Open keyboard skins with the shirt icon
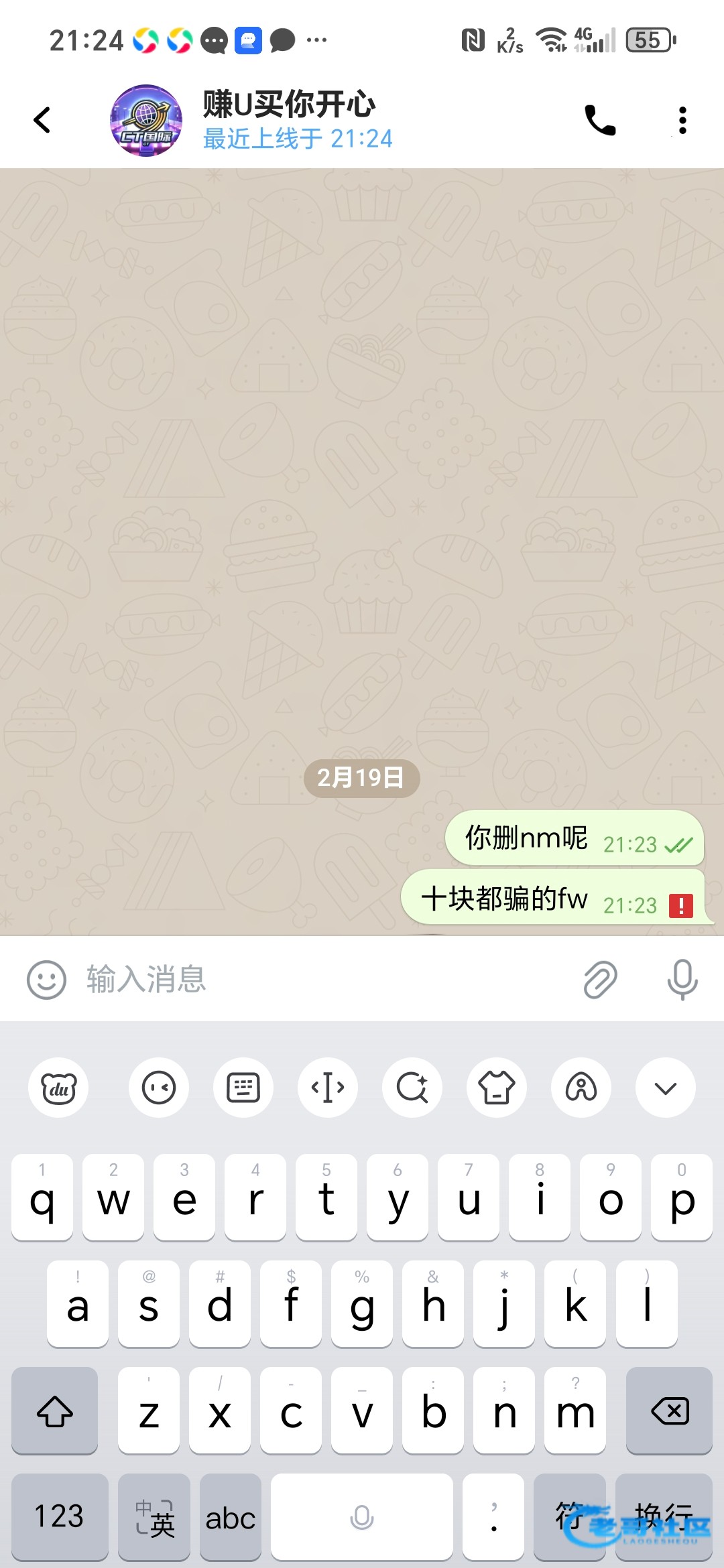The width and height of the screenshot is (724, 1568). click(x=497, y=1088)
